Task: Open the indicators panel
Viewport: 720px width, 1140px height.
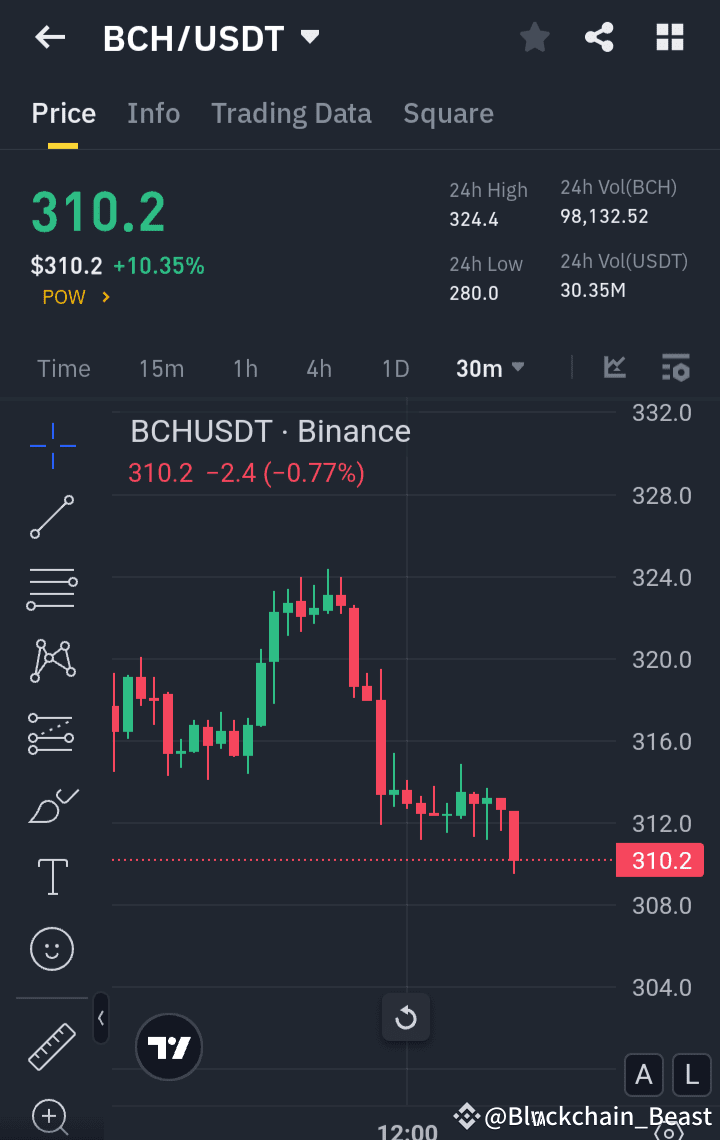Action: [614, 368]
